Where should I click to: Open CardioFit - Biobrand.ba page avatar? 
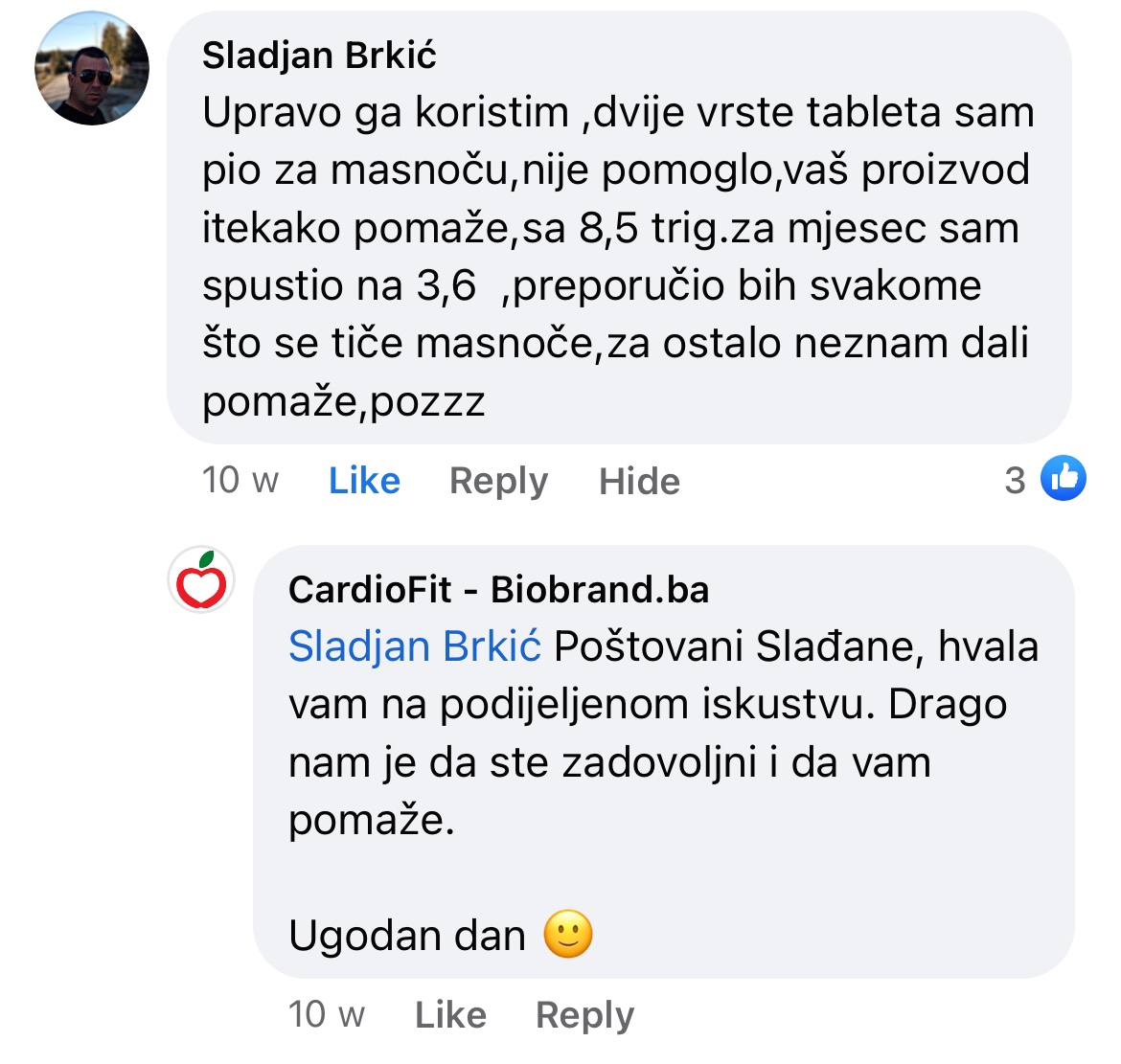(x=201, y=581)
